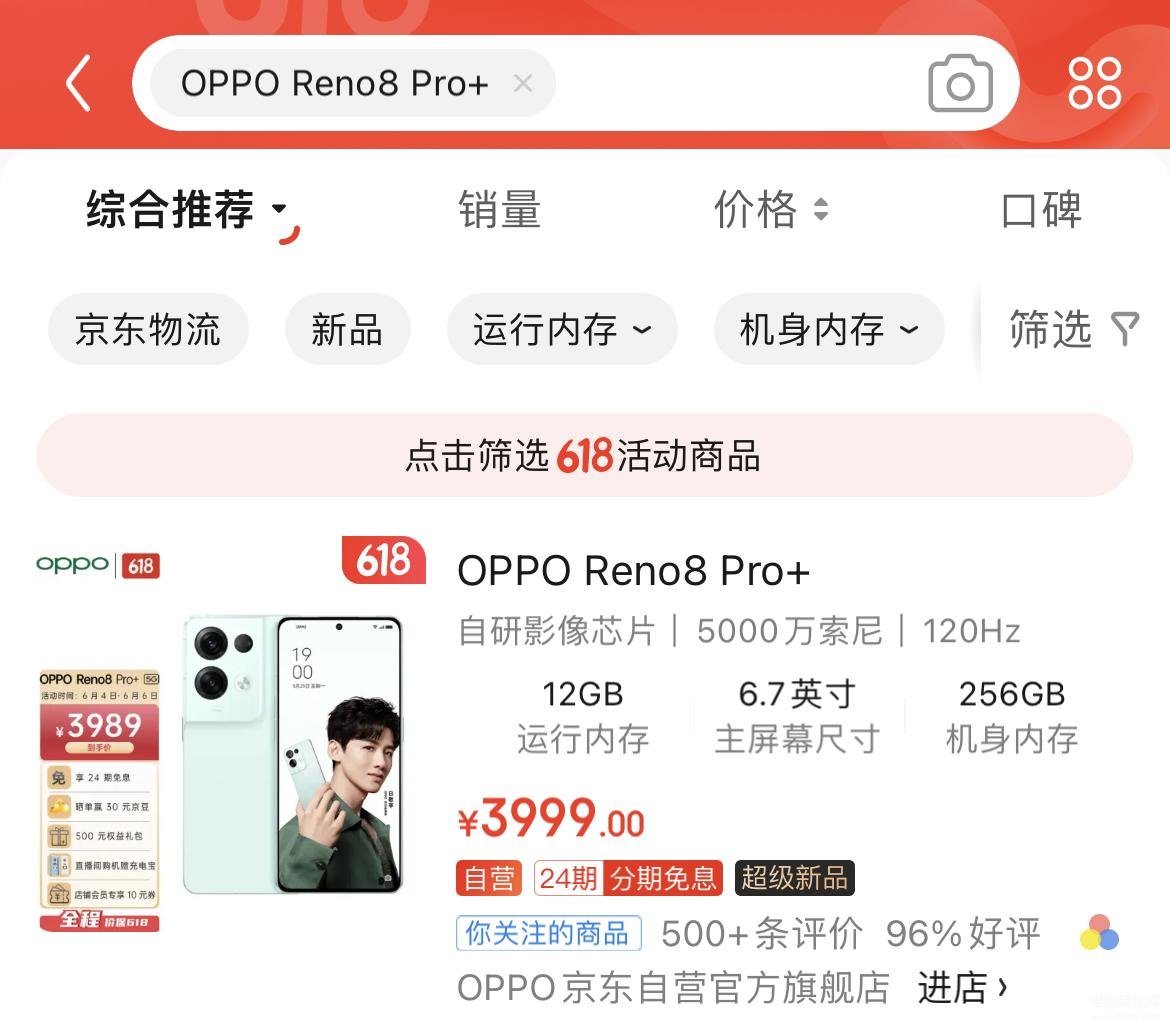Select the 京东物流 filter chip
Image resolution: width=1170 pixels, height=1030 pixels.
148,329
